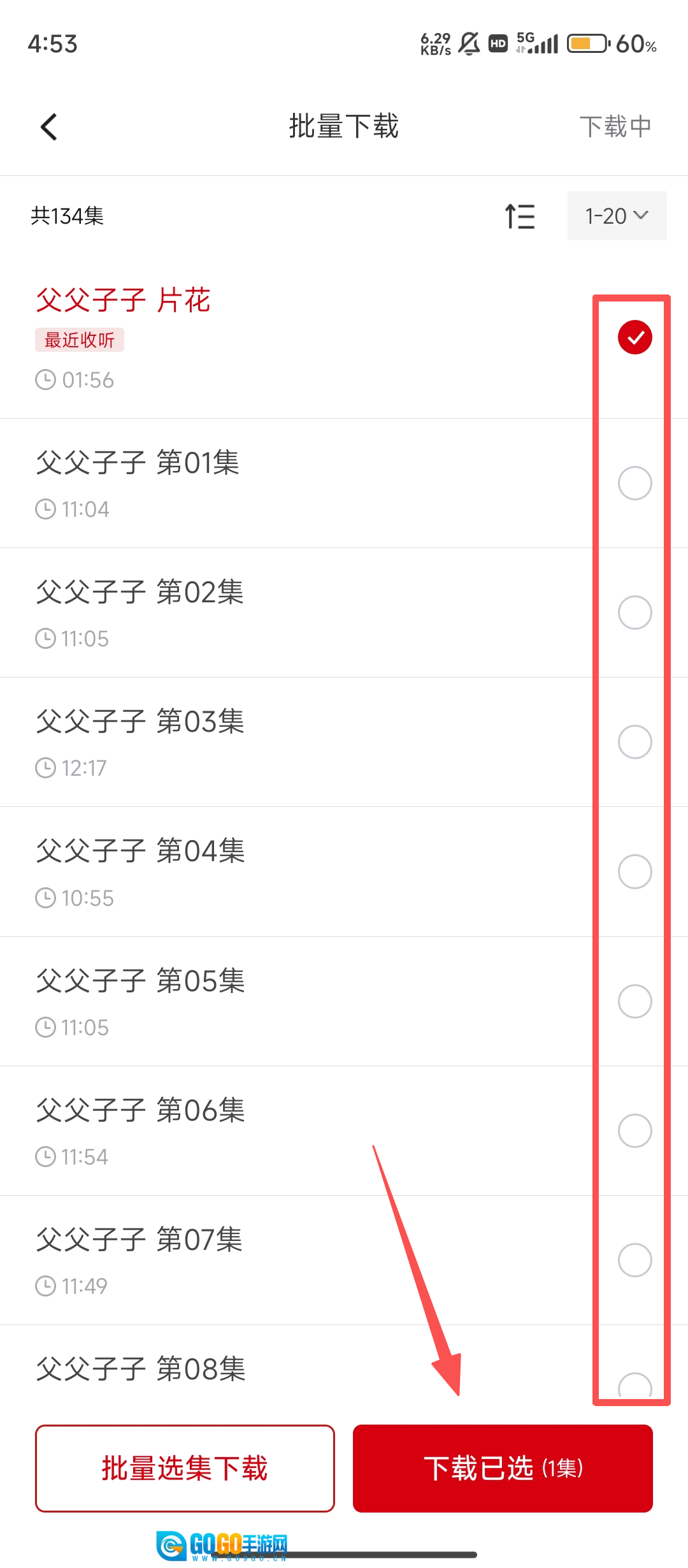Screen dimensions: 688x1568
Task: Add 父父子子 第05集 to the selection
Action: (x=634, y=1001)
